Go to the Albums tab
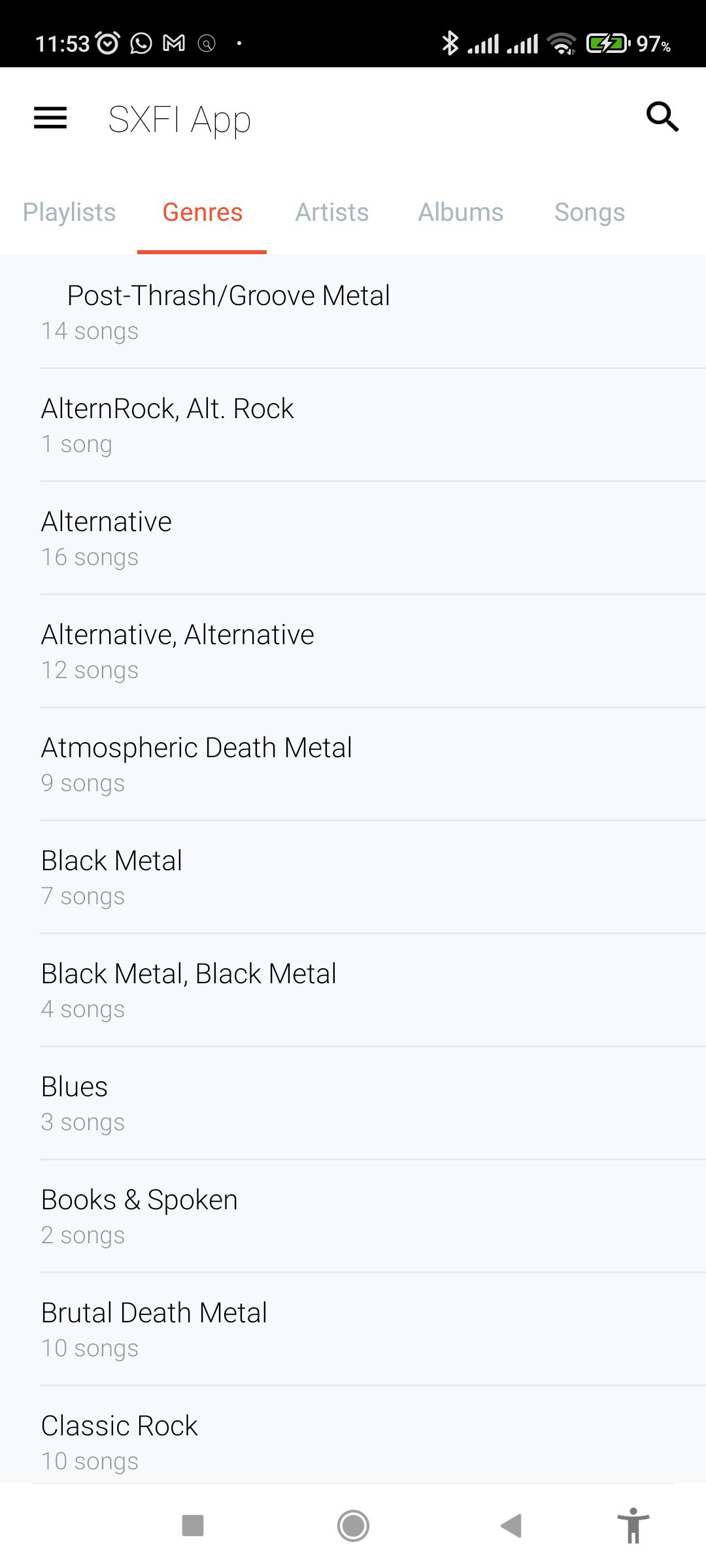Screen dimensions: 706x1568 461,212
